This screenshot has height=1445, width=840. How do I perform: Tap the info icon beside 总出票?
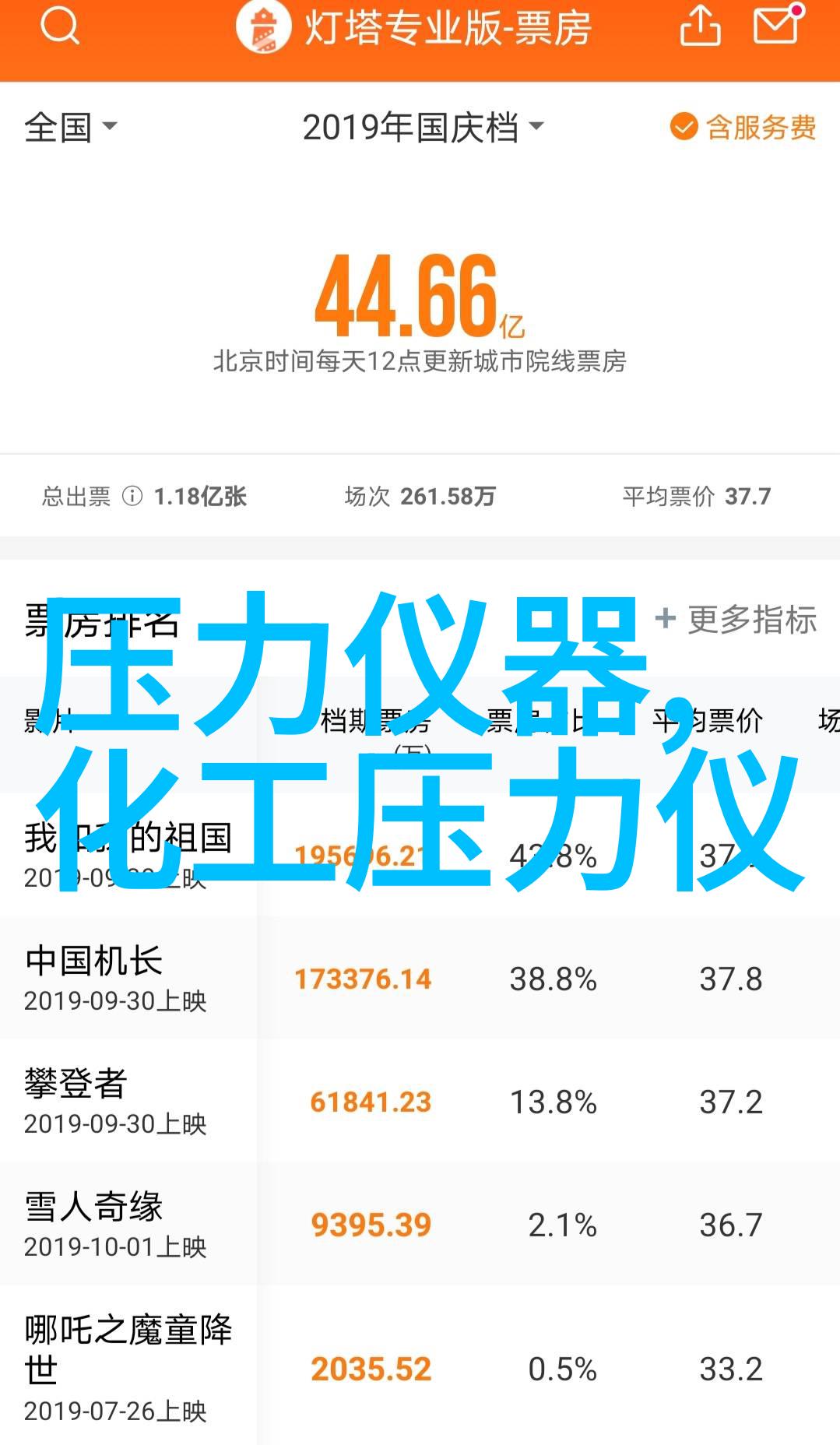coord(132,496)
